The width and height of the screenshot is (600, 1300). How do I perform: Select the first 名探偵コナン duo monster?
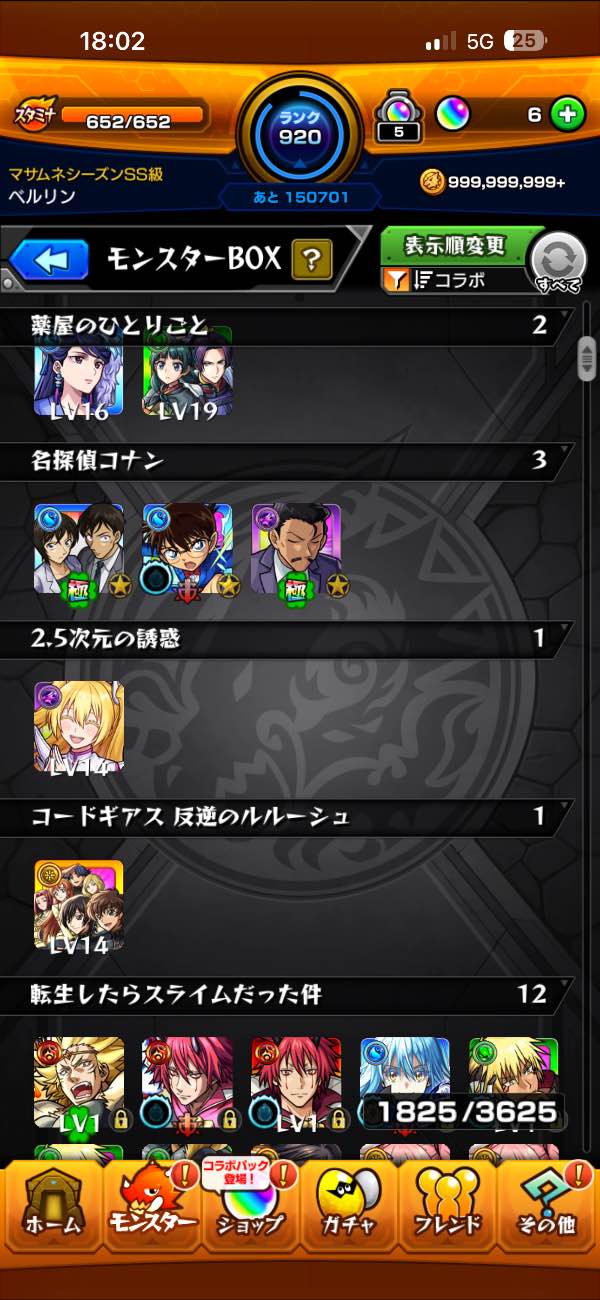78,548
